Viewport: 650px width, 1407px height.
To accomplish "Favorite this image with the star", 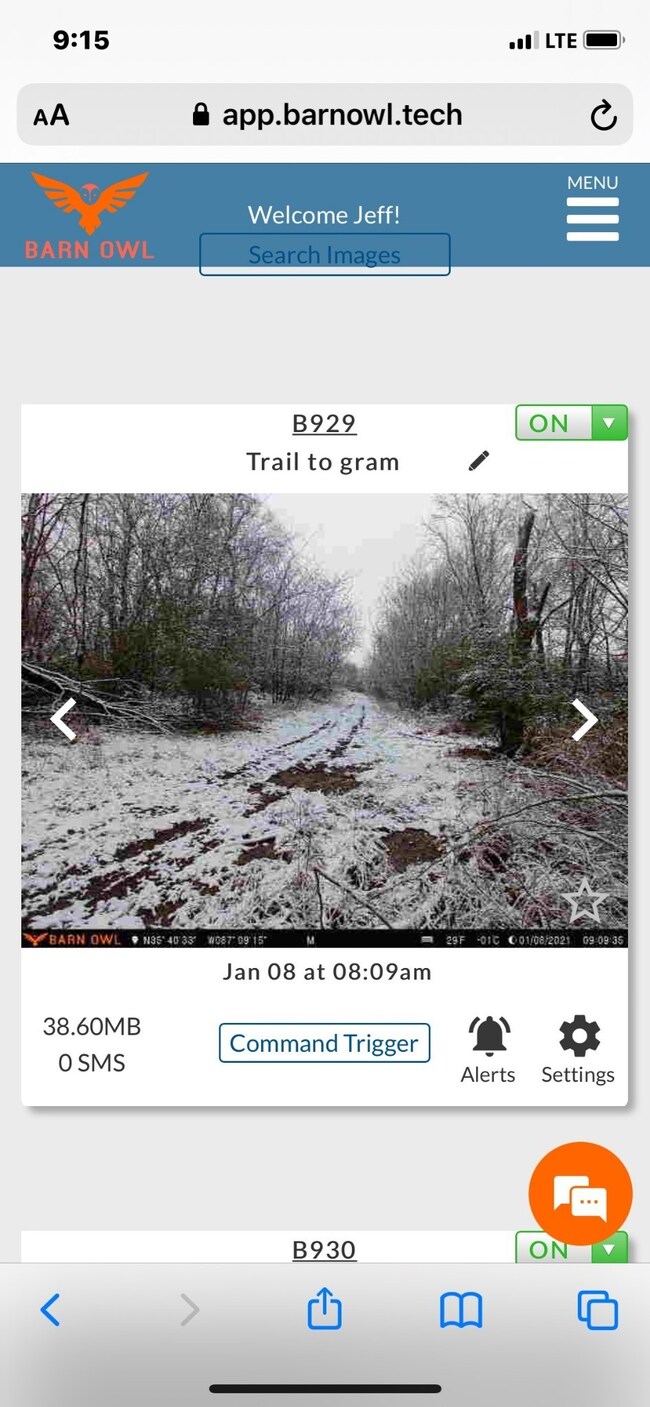I will [x=584, y=901].
